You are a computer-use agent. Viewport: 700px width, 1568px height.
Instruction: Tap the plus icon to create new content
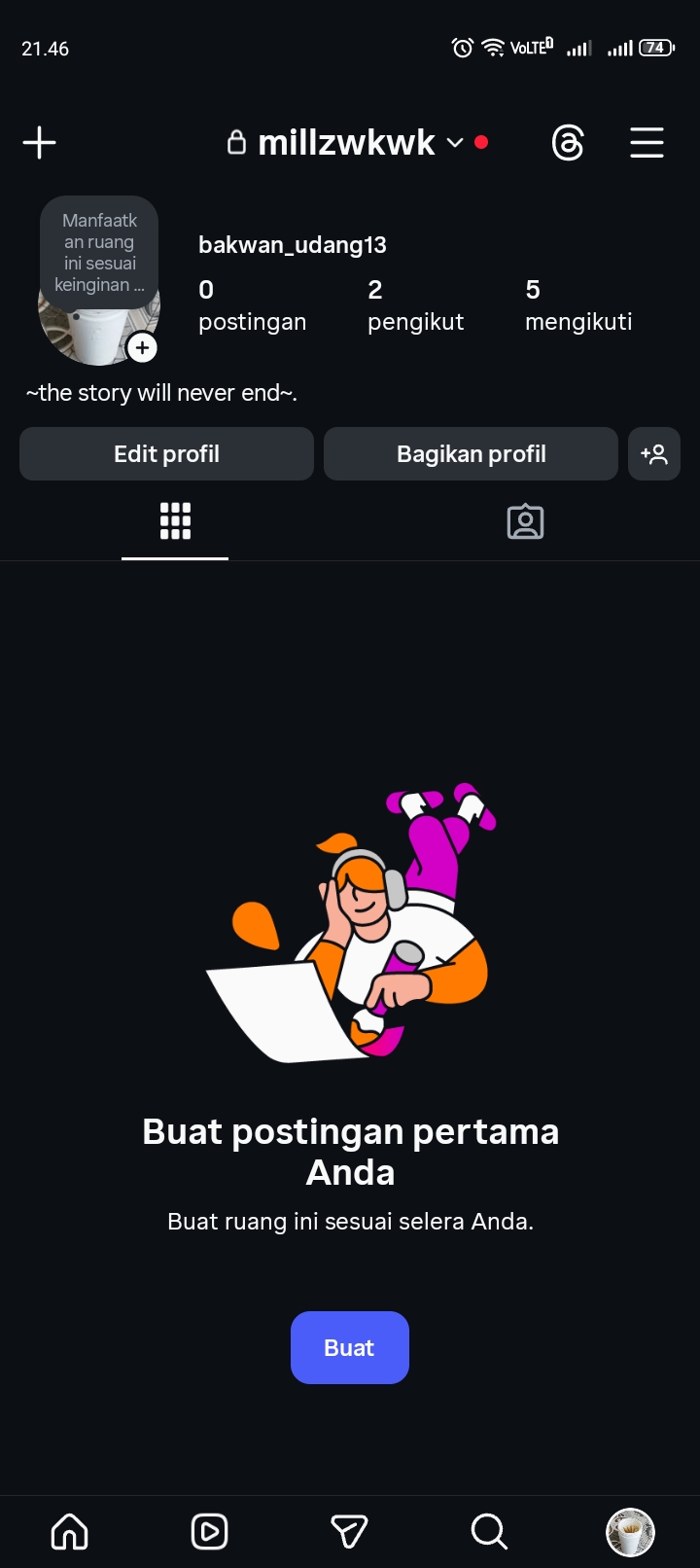(39, 143)
